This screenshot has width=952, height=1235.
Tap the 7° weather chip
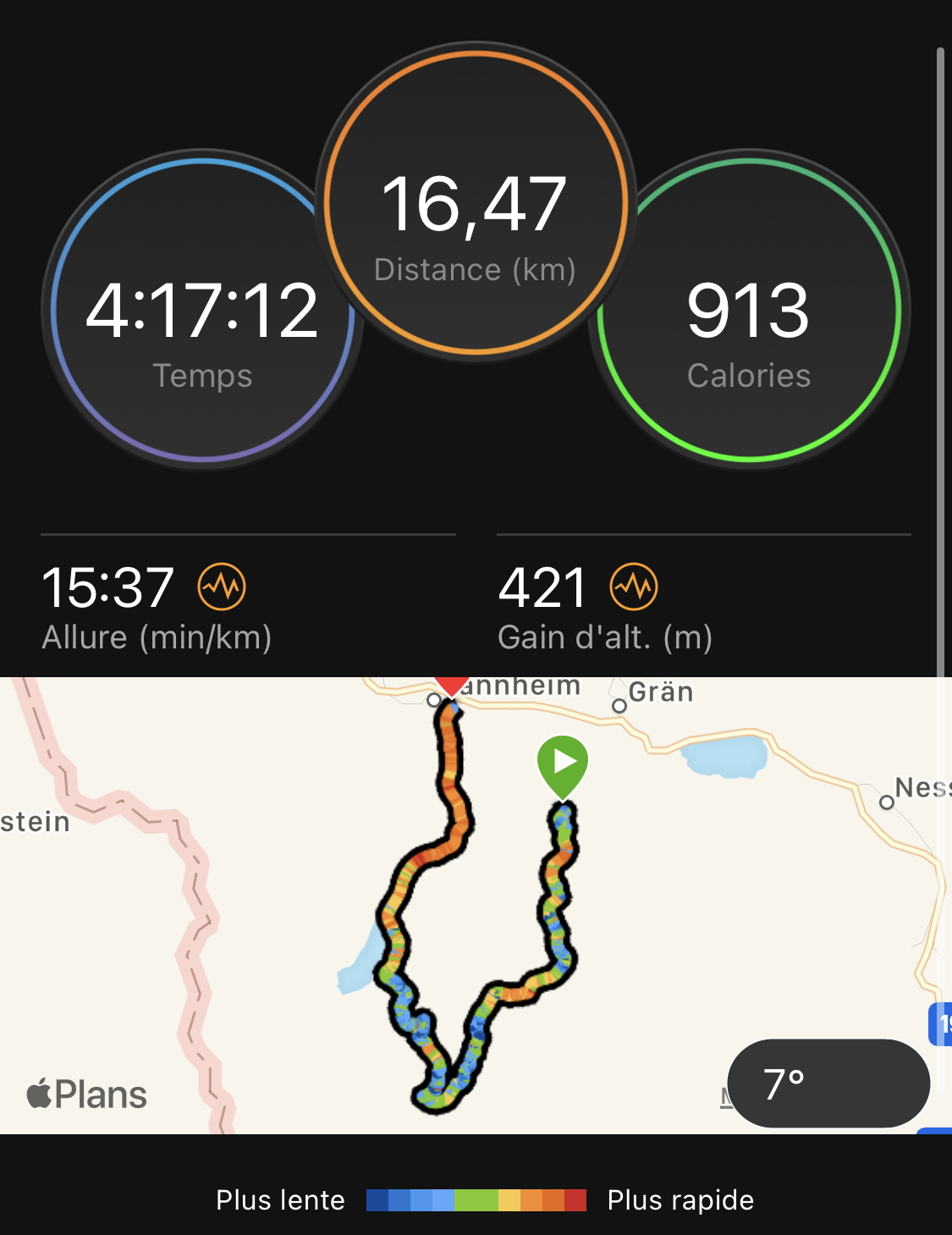click(x=828, y=1083)
